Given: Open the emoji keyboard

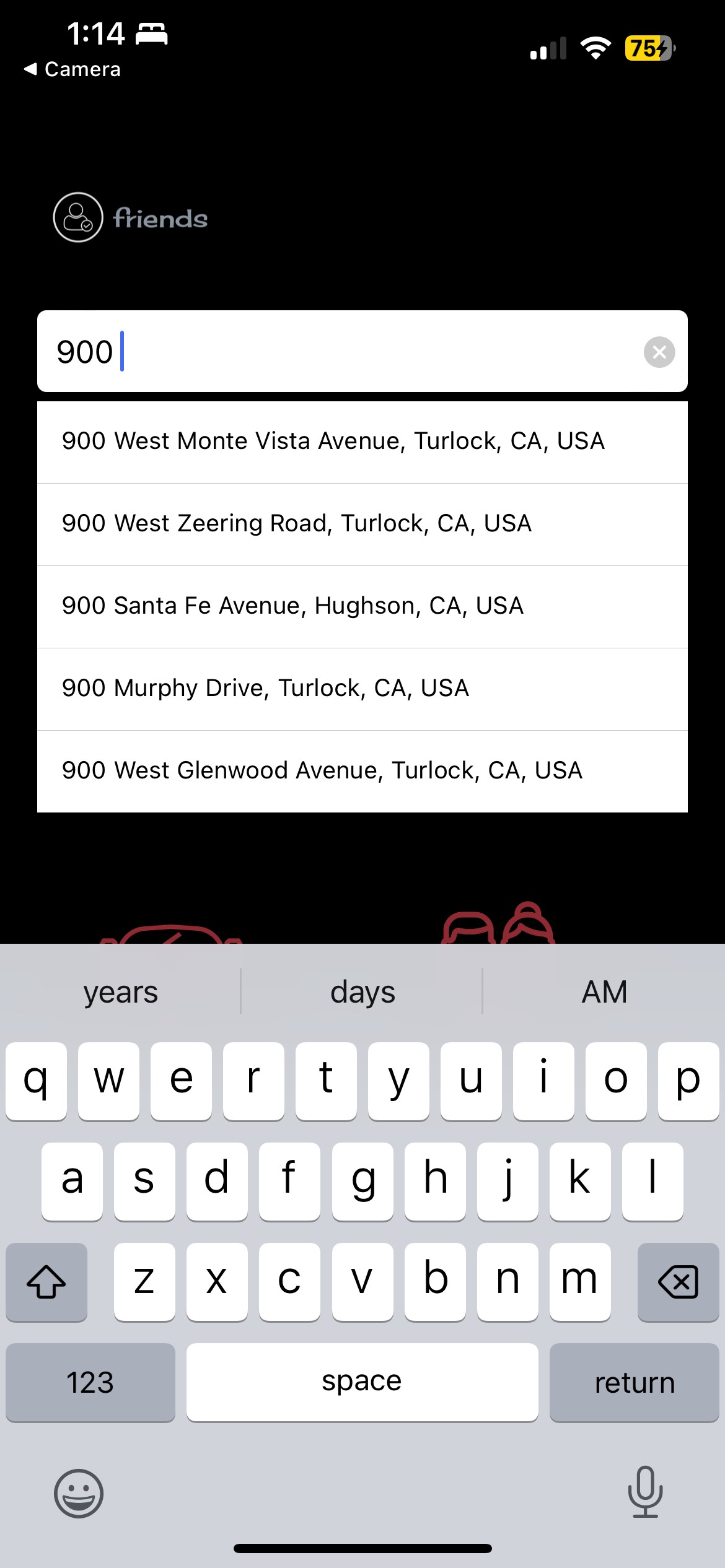Looking at the screenshot, I should 79,1493.
